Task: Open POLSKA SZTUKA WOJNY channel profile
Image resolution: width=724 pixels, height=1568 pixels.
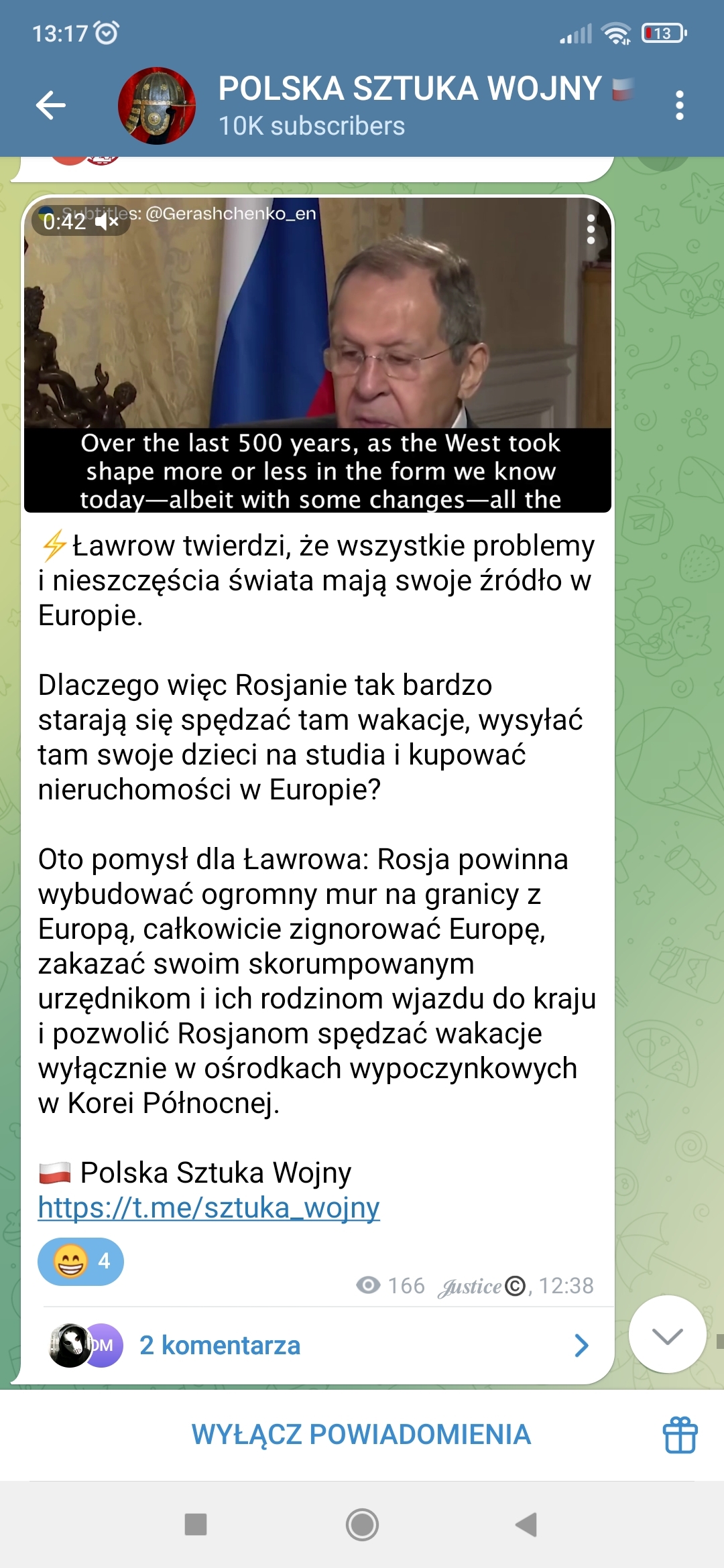Action: [409, 105]
